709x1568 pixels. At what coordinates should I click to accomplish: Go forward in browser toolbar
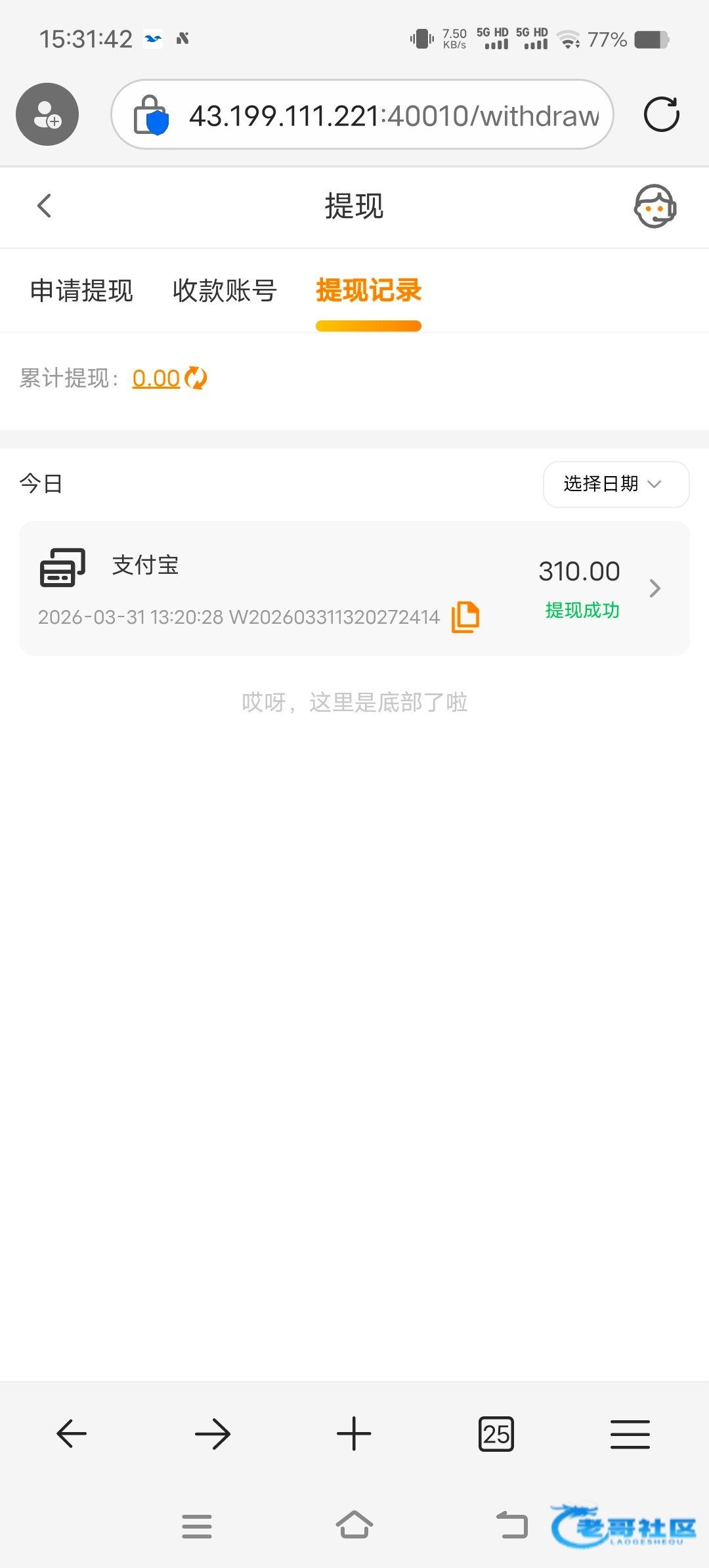(213, 1433)
